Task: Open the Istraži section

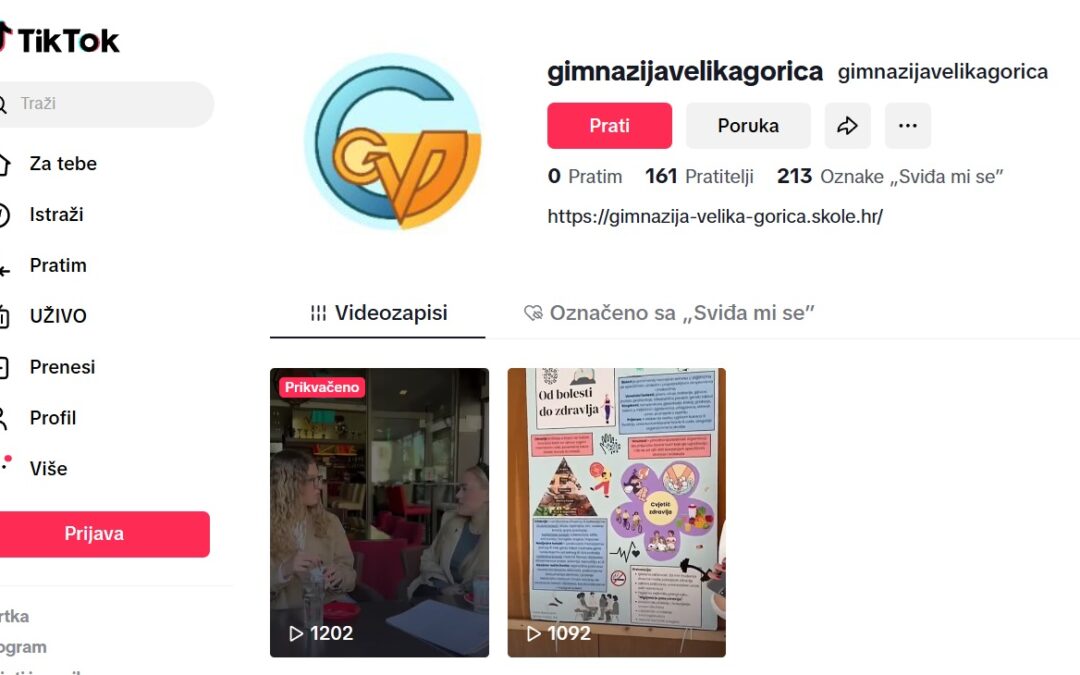Action: click(x=56, y=214)
